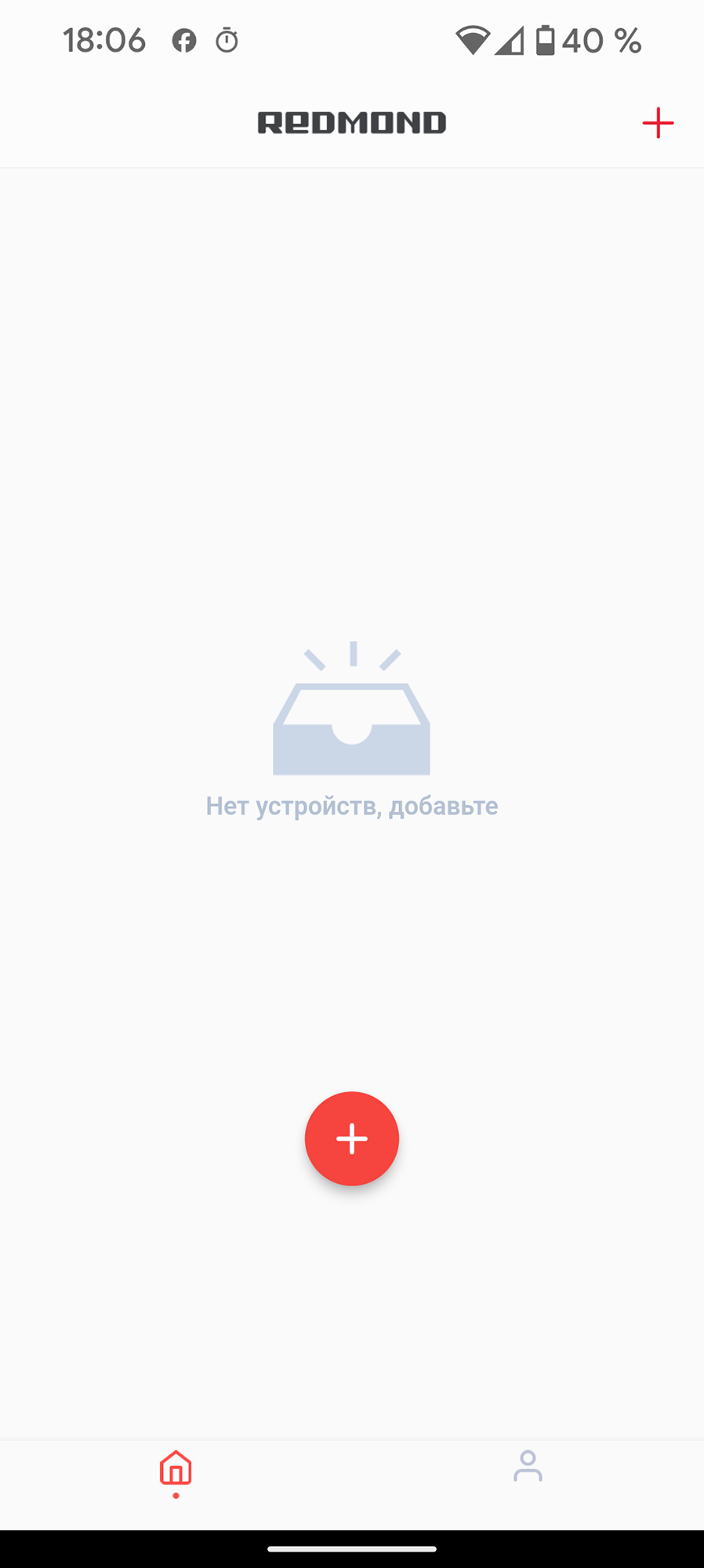704x1568 pixels.
Task: Add a device with the floating plus button
Action: point(352,1138)
